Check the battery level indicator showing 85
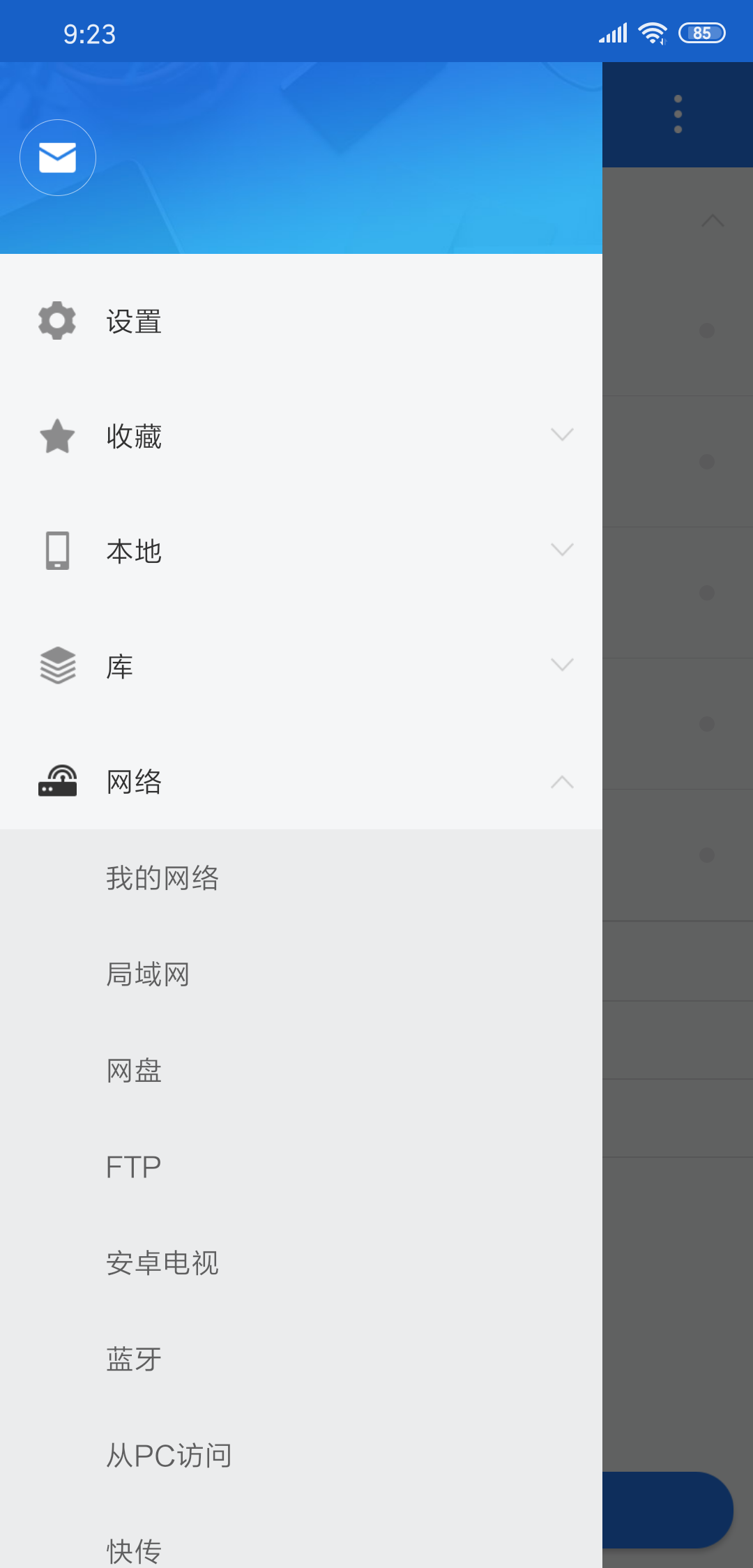The width and height of the screenshot is (753, 1568). click(x=702, y=31)
